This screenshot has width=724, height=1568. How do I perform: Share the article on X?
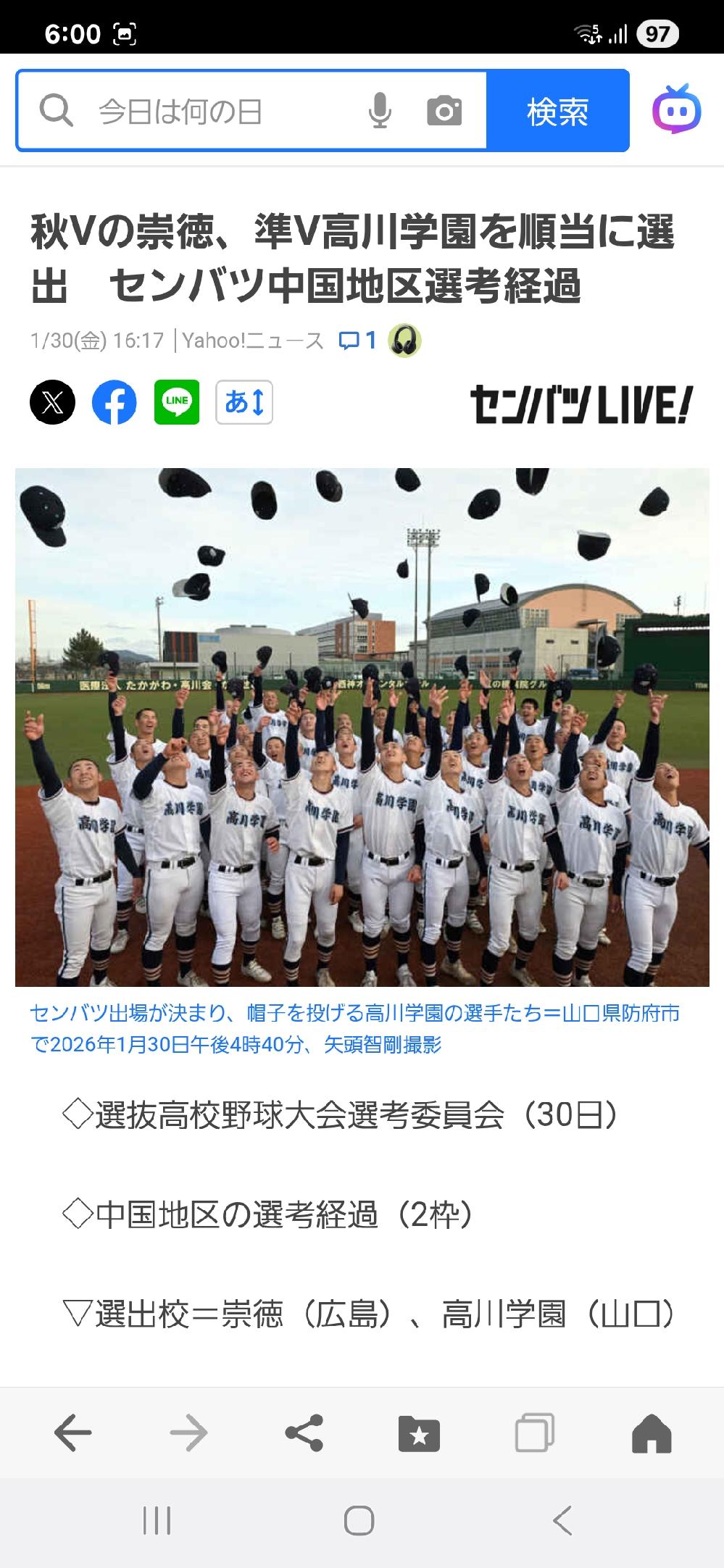pos(52,402)
